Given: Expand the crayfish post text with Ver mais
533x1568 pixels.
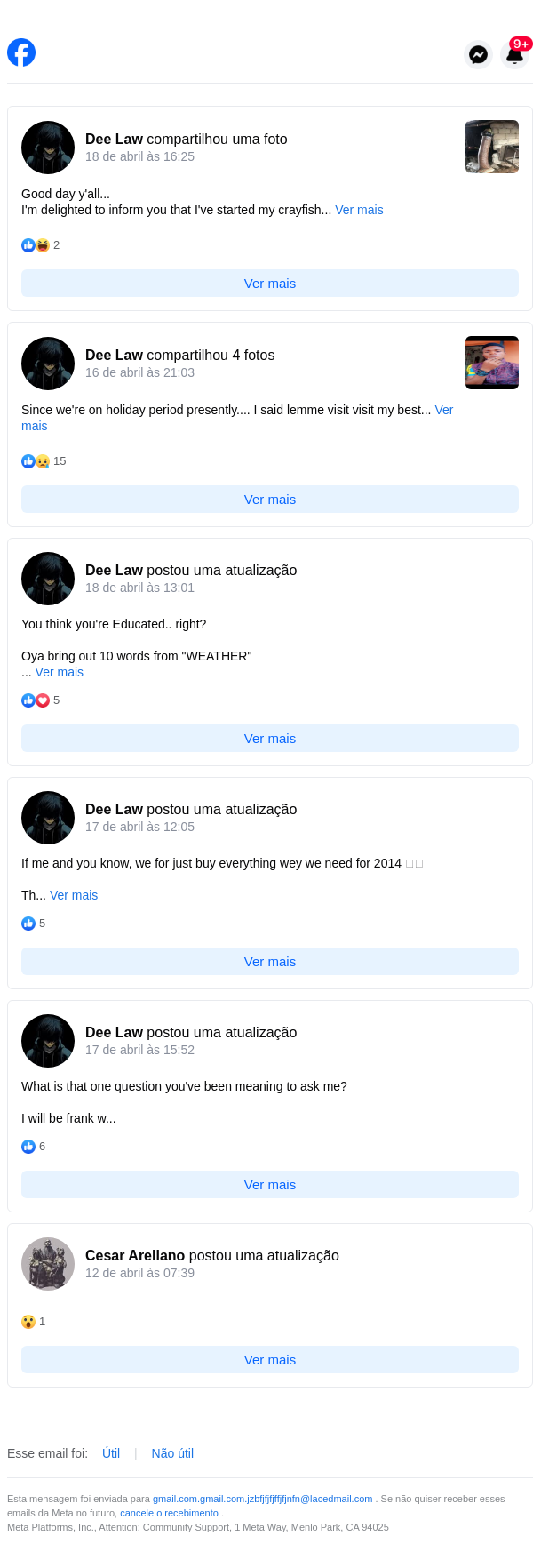Looking at the screenshot, I should tap(359, 211).
